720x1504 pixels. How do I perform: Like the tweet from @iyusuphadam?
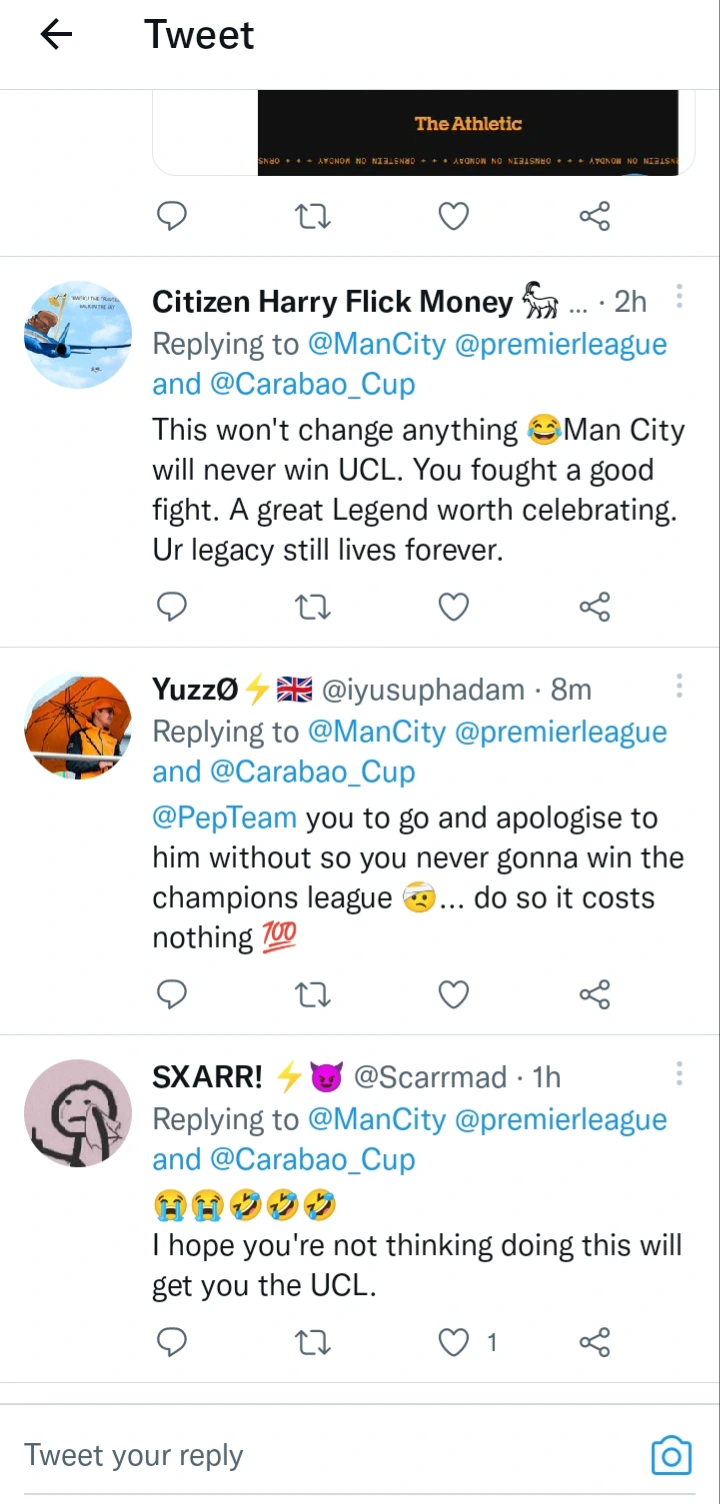pyautogui.click(x=454, y=994)
